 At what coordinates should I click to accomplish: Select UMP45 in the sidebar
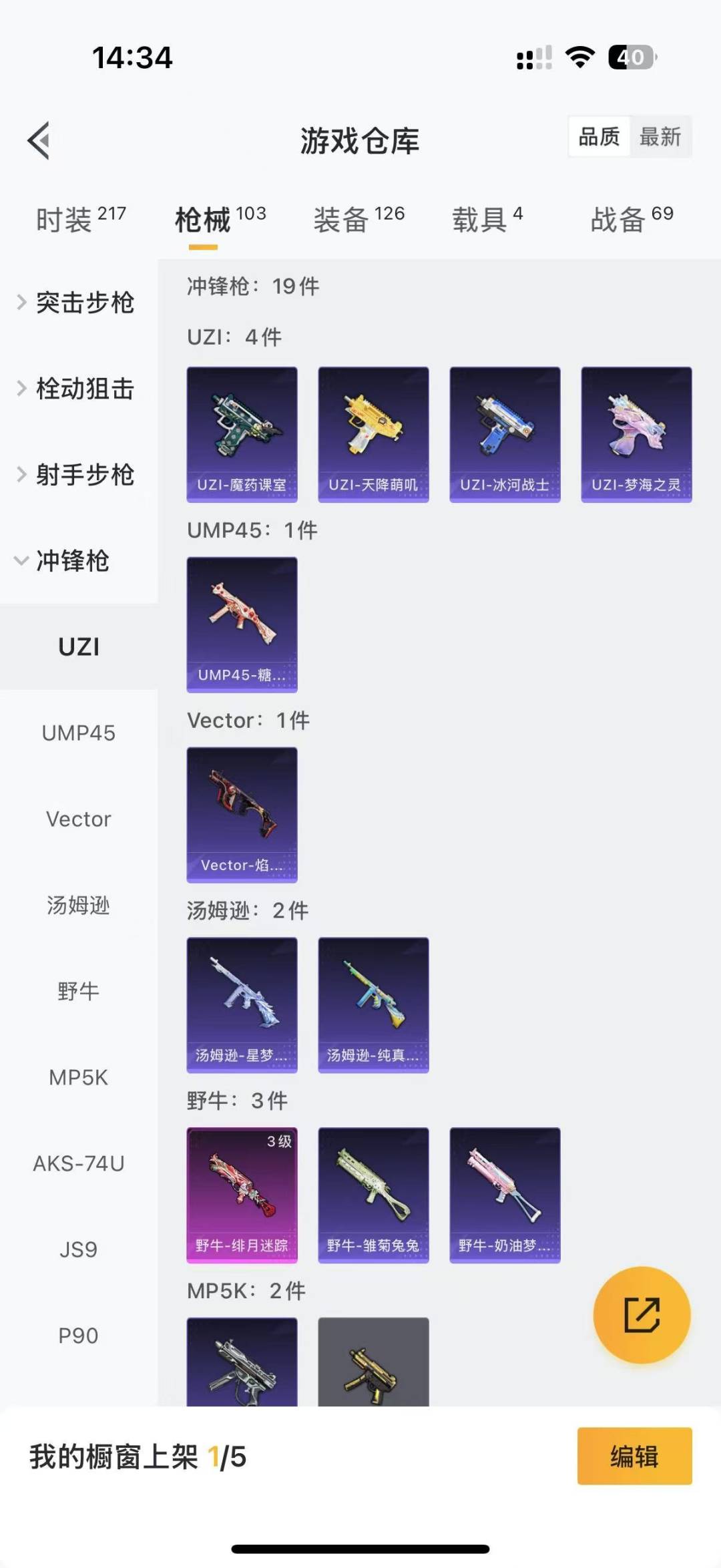pos(79,733)
